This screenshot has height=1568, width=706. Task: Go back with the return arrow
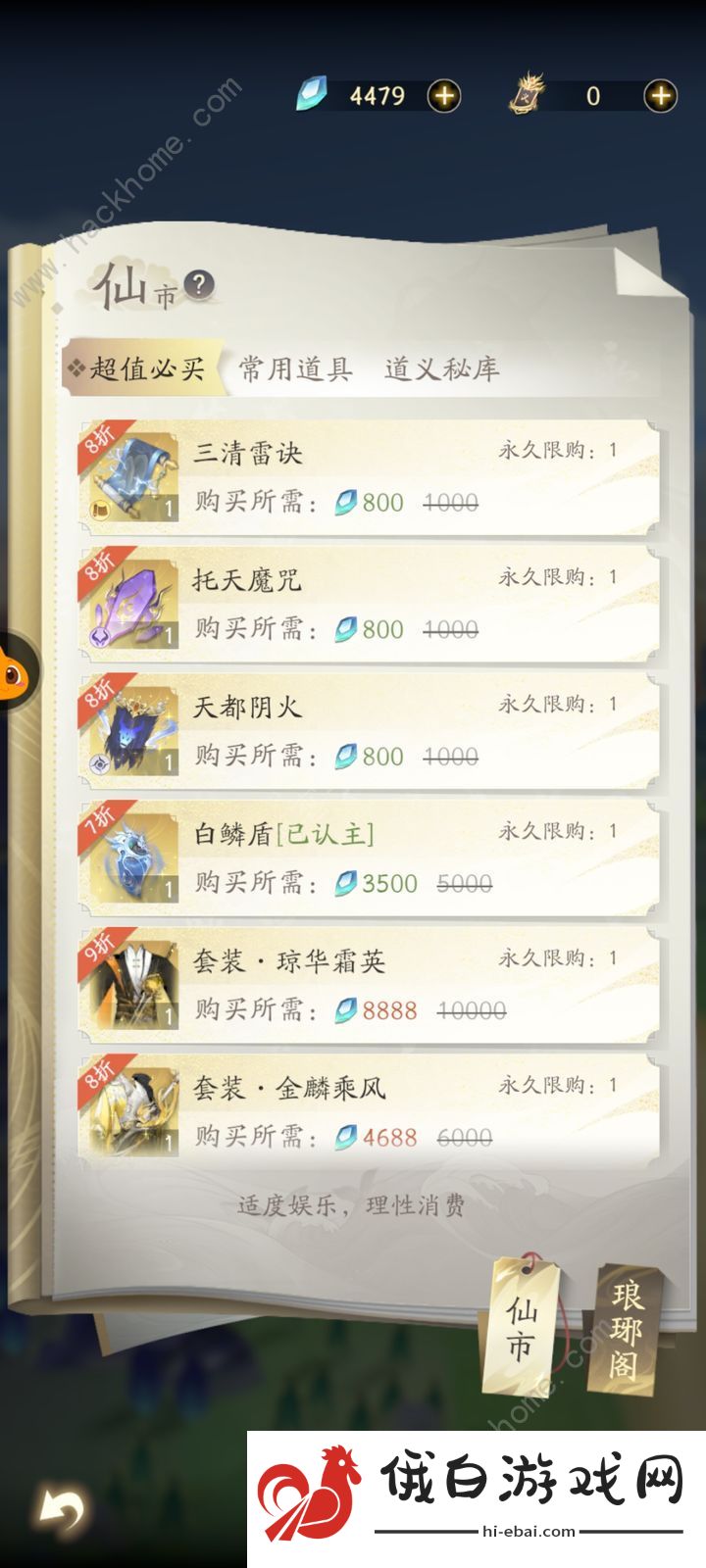61,1510
